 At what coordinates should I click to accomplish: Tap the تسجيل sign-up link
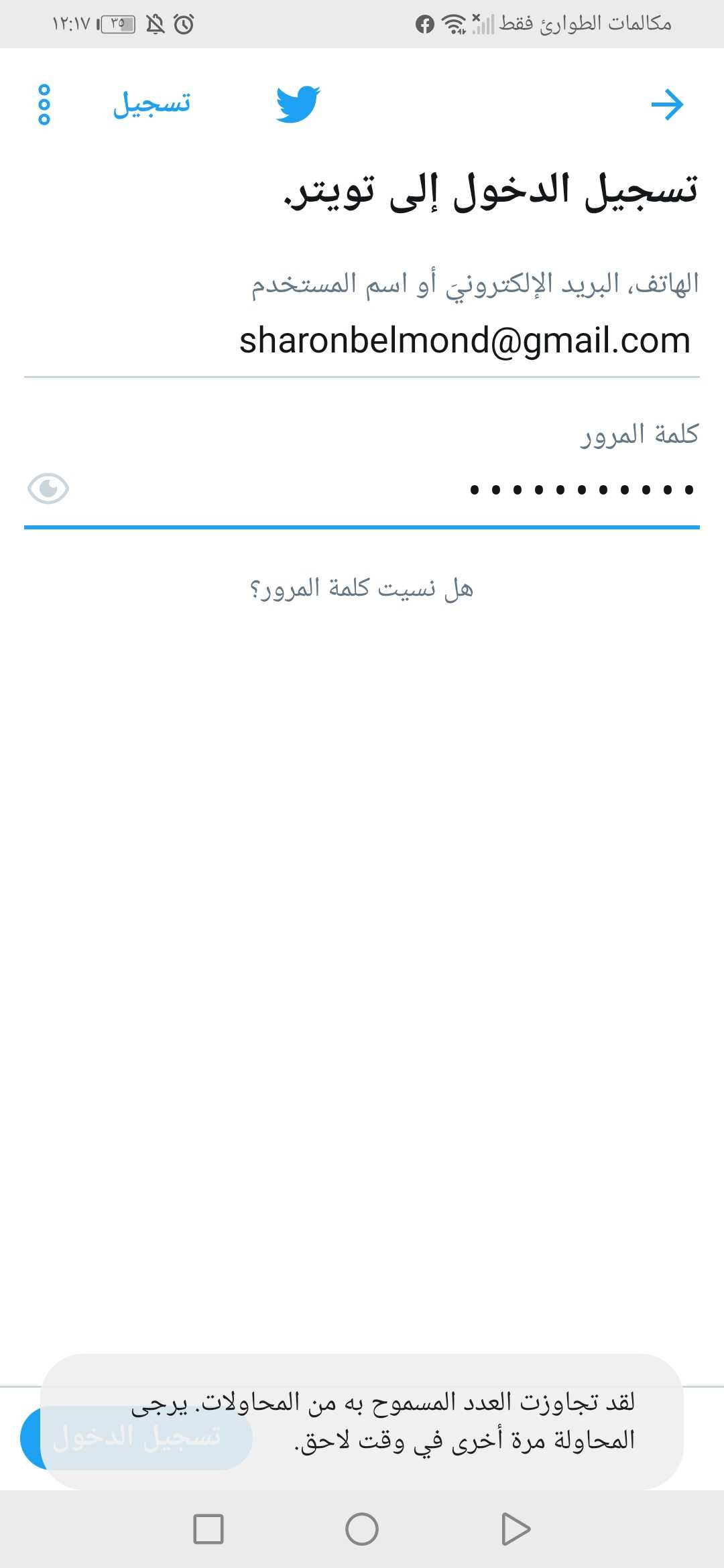[152, 105]
